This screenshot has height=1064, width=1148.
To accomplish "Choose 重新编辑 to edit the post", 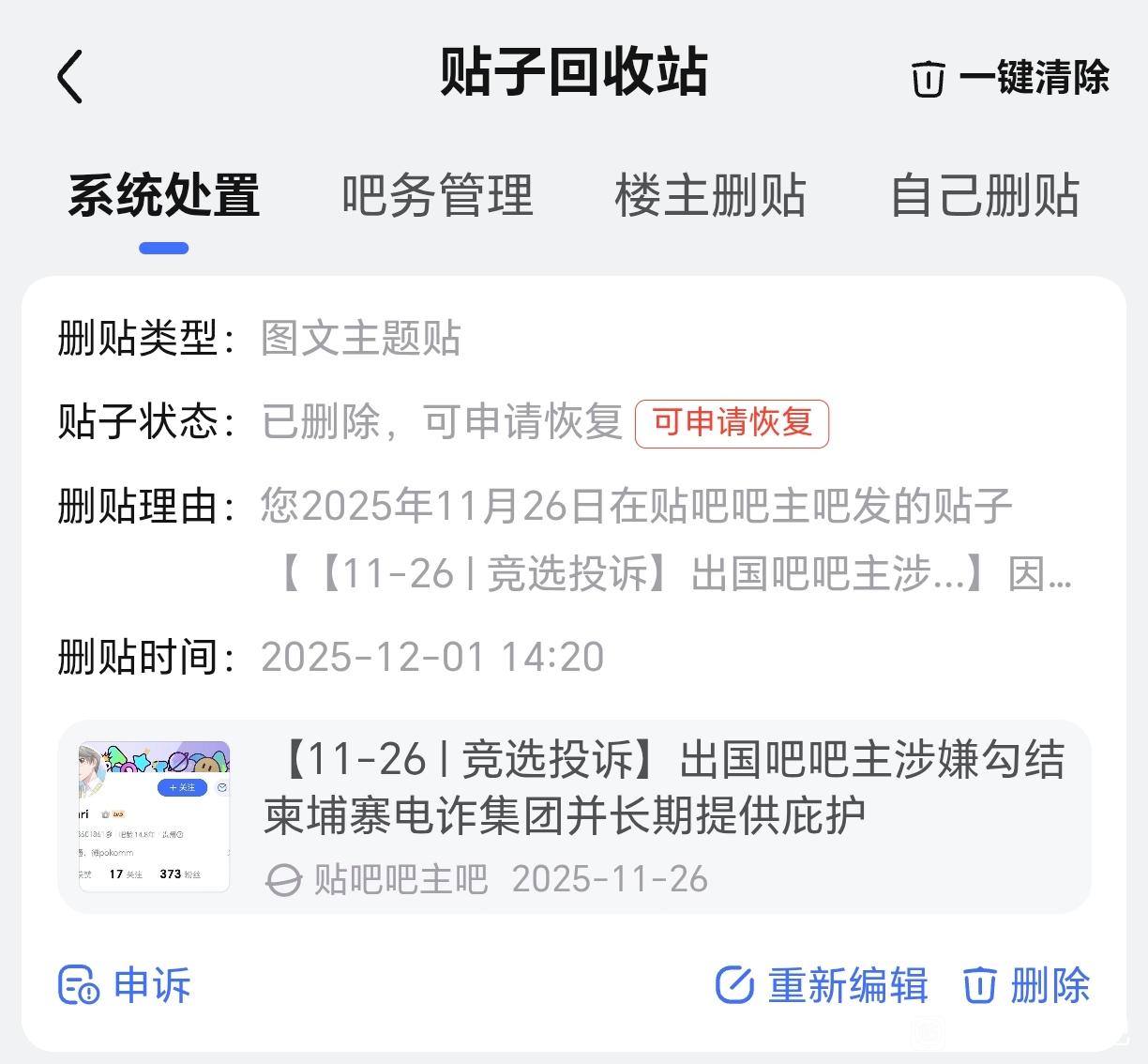I will pyautogui.click(x=822, y=985).
